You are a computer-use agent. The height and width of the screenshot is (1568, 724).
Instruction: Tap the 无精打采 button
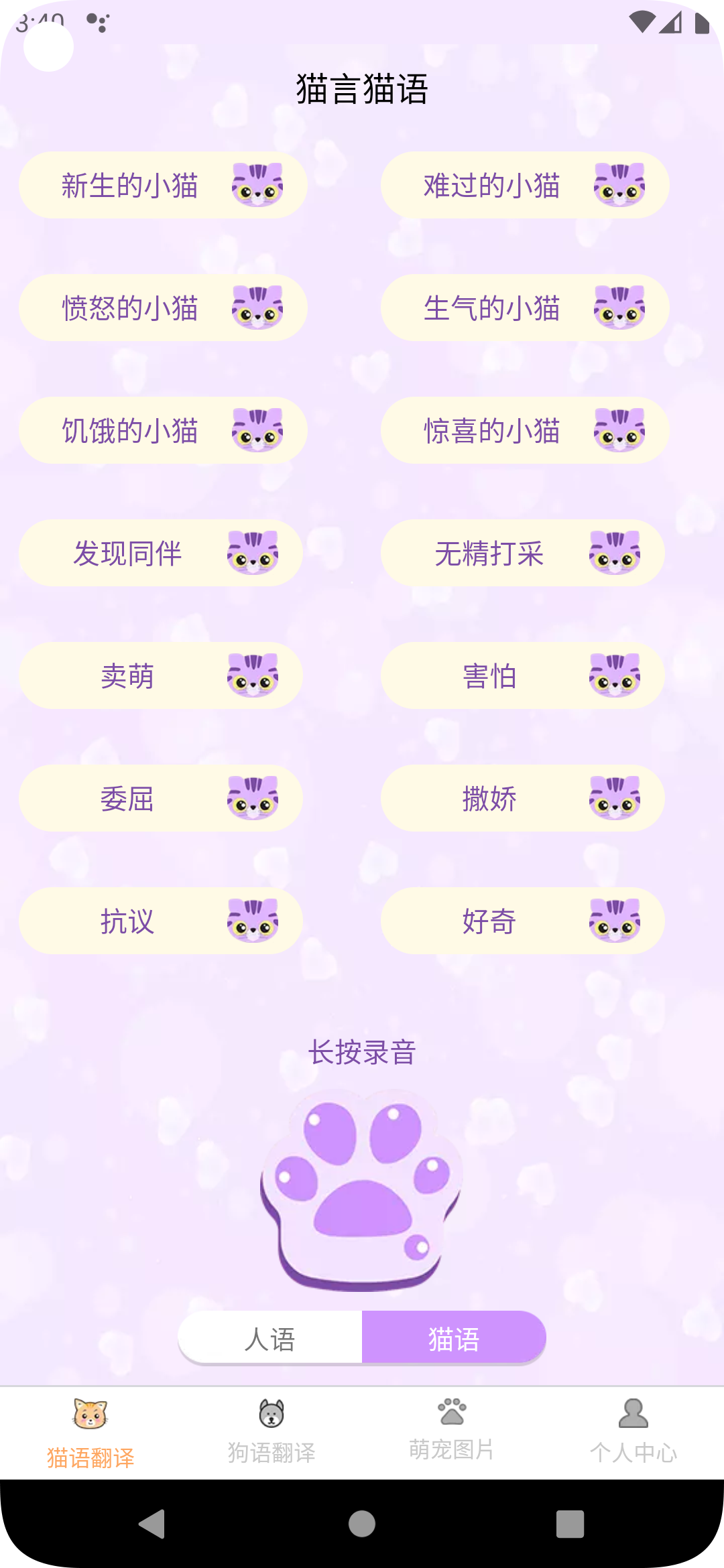(523, 553)
